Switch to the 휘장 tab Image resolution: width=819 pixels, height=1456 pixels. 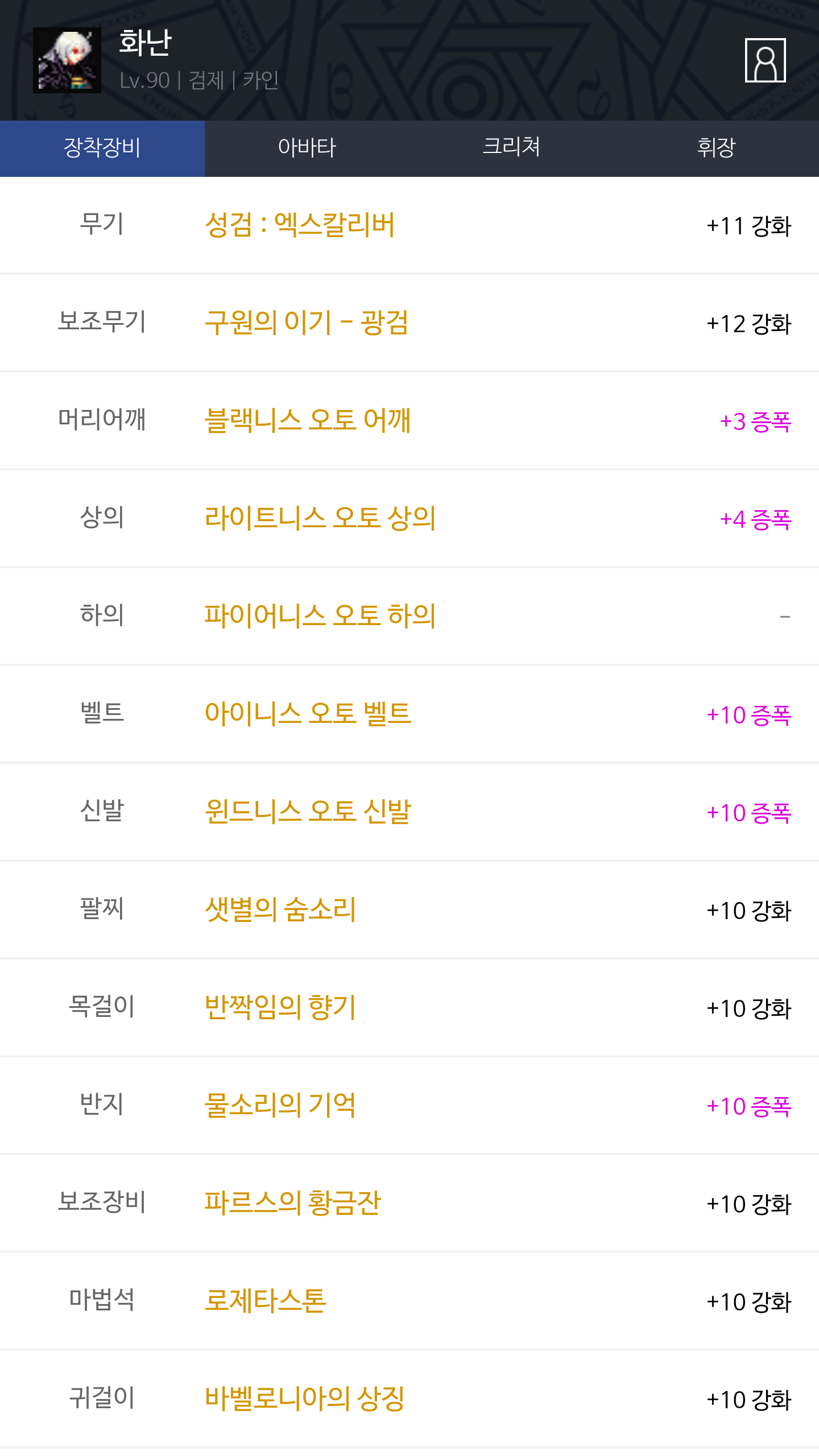[717, 148]
